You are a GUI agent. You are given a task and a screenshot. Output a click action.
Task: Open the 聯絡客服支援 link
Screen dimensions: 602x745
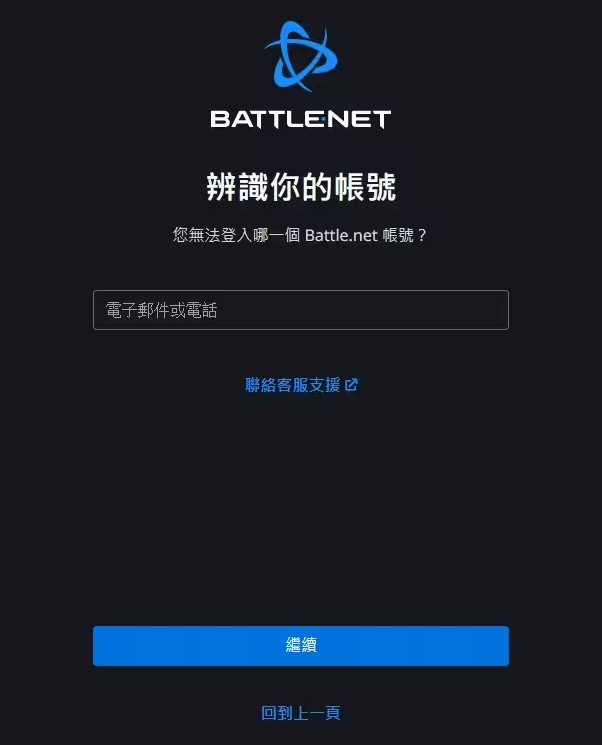pyautogui.click(x=300, y=385)
